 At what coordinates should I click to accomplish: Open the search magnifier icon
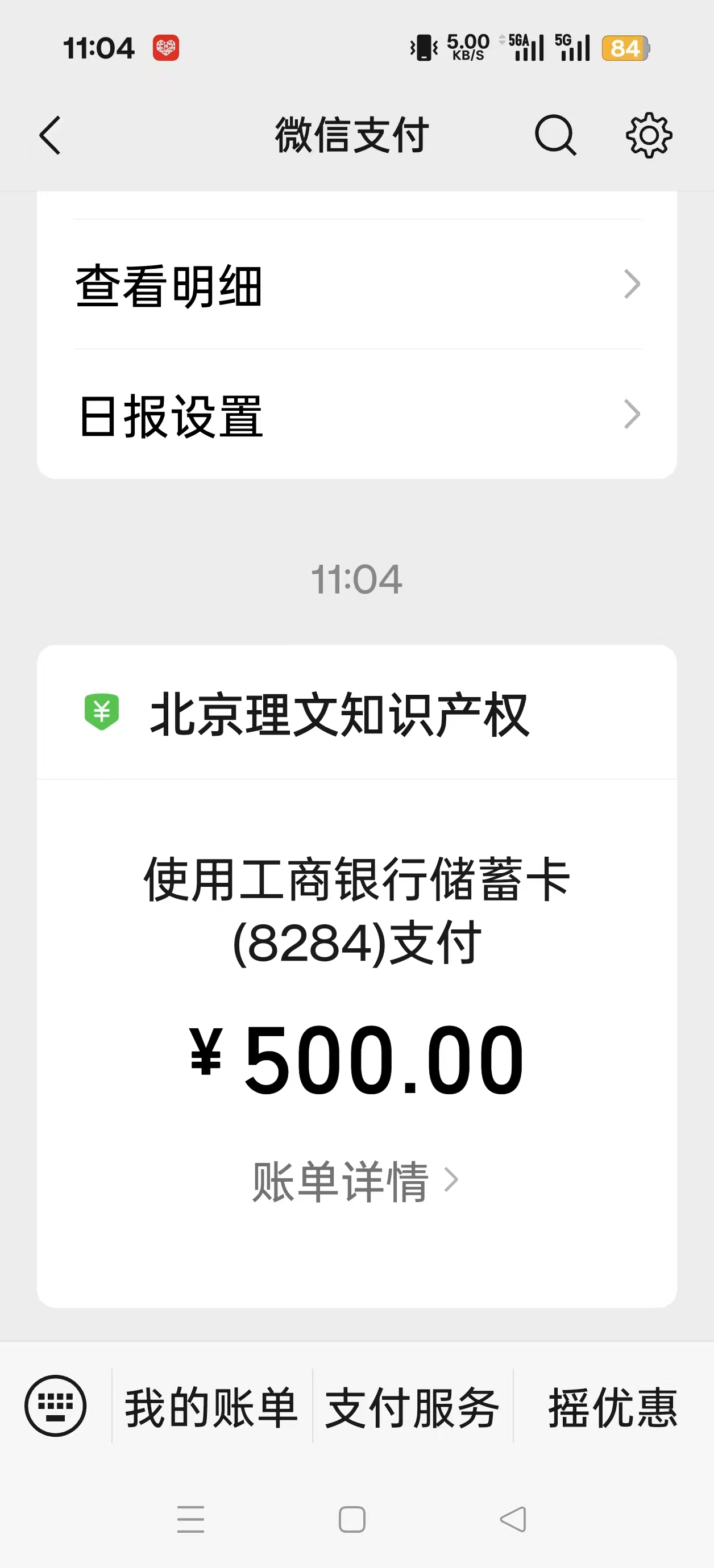(555, 135)
